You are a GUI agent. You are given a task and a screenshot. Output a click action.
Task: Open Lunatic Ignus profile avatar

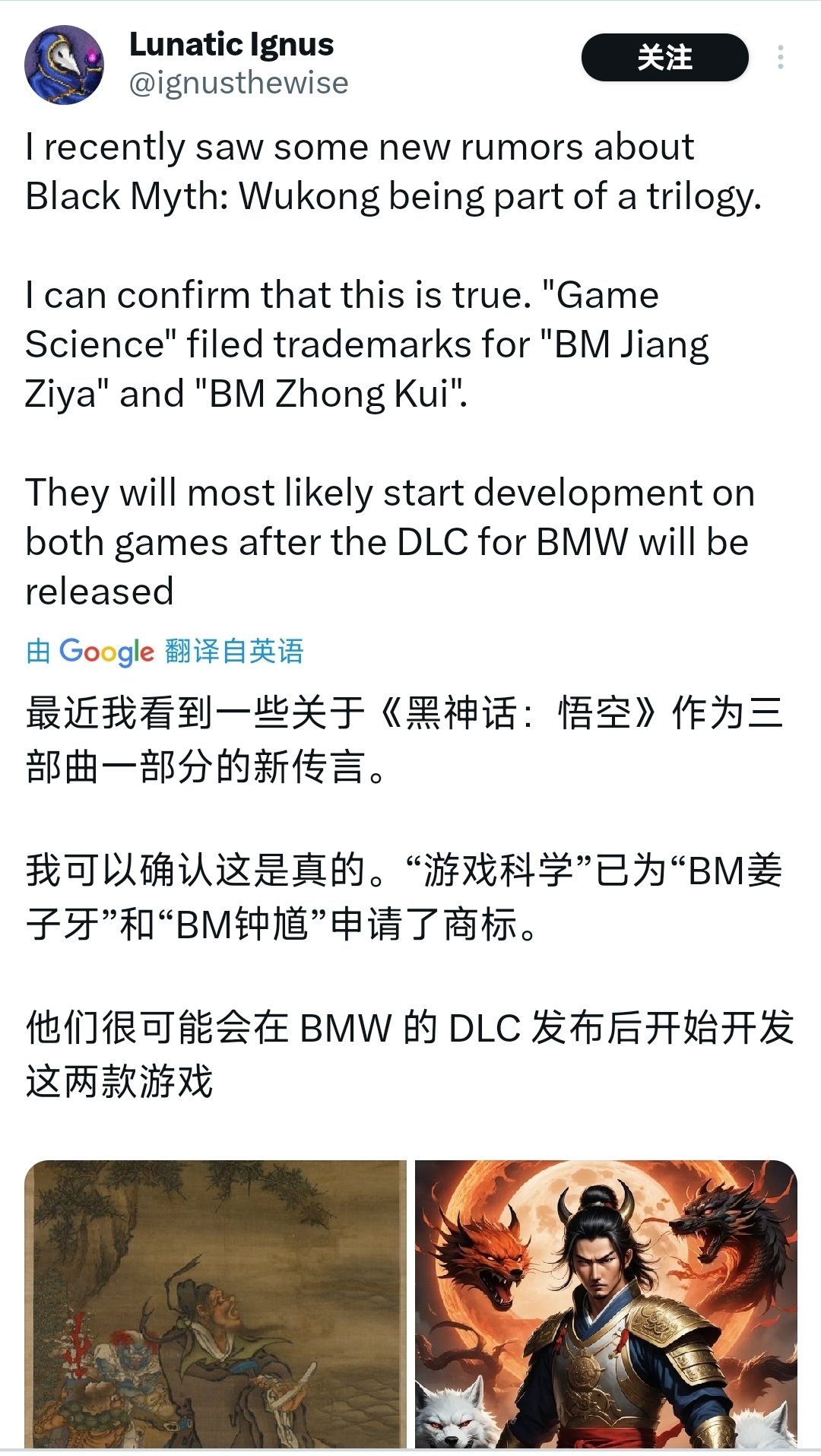pos(64,65)
